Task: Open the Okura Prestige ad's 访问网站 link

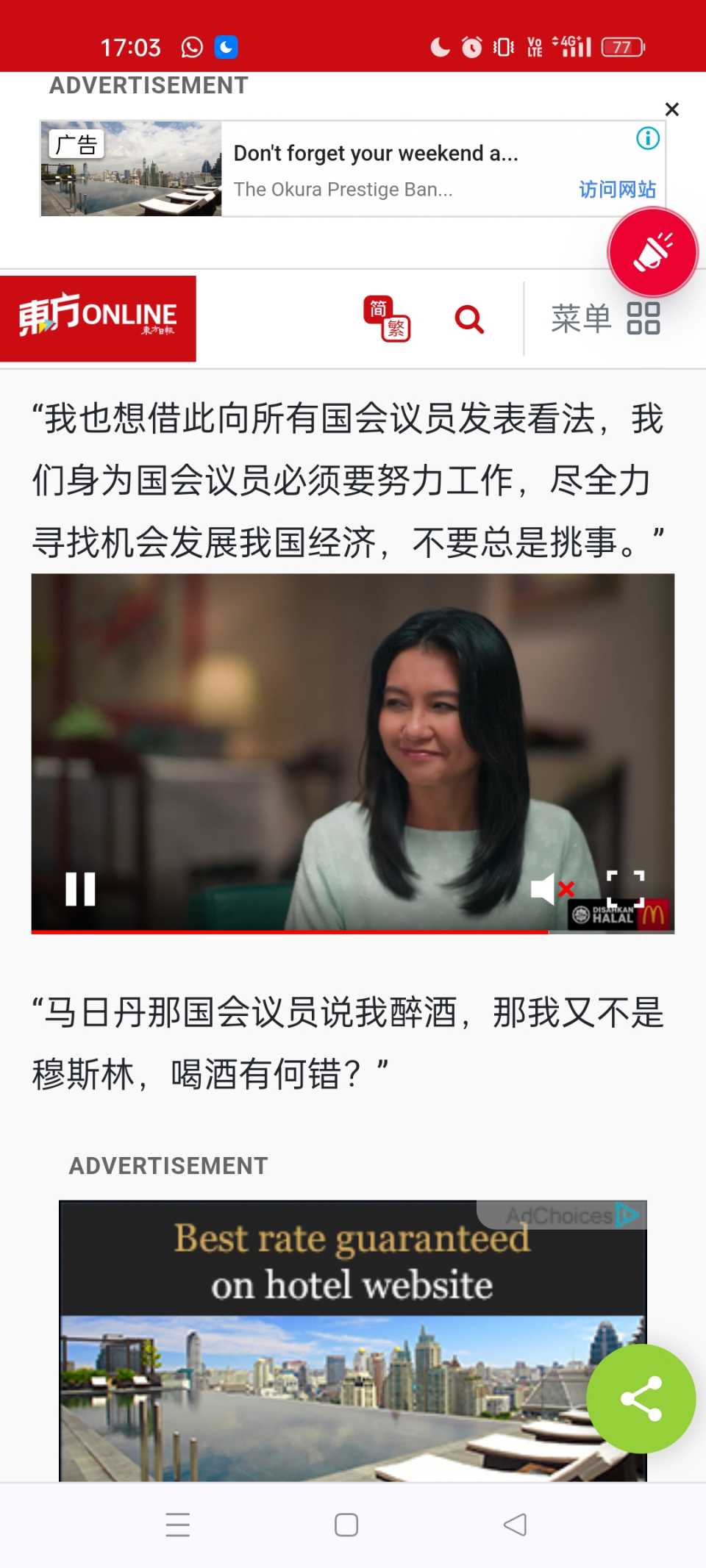Action: click(x=616, y=190)
